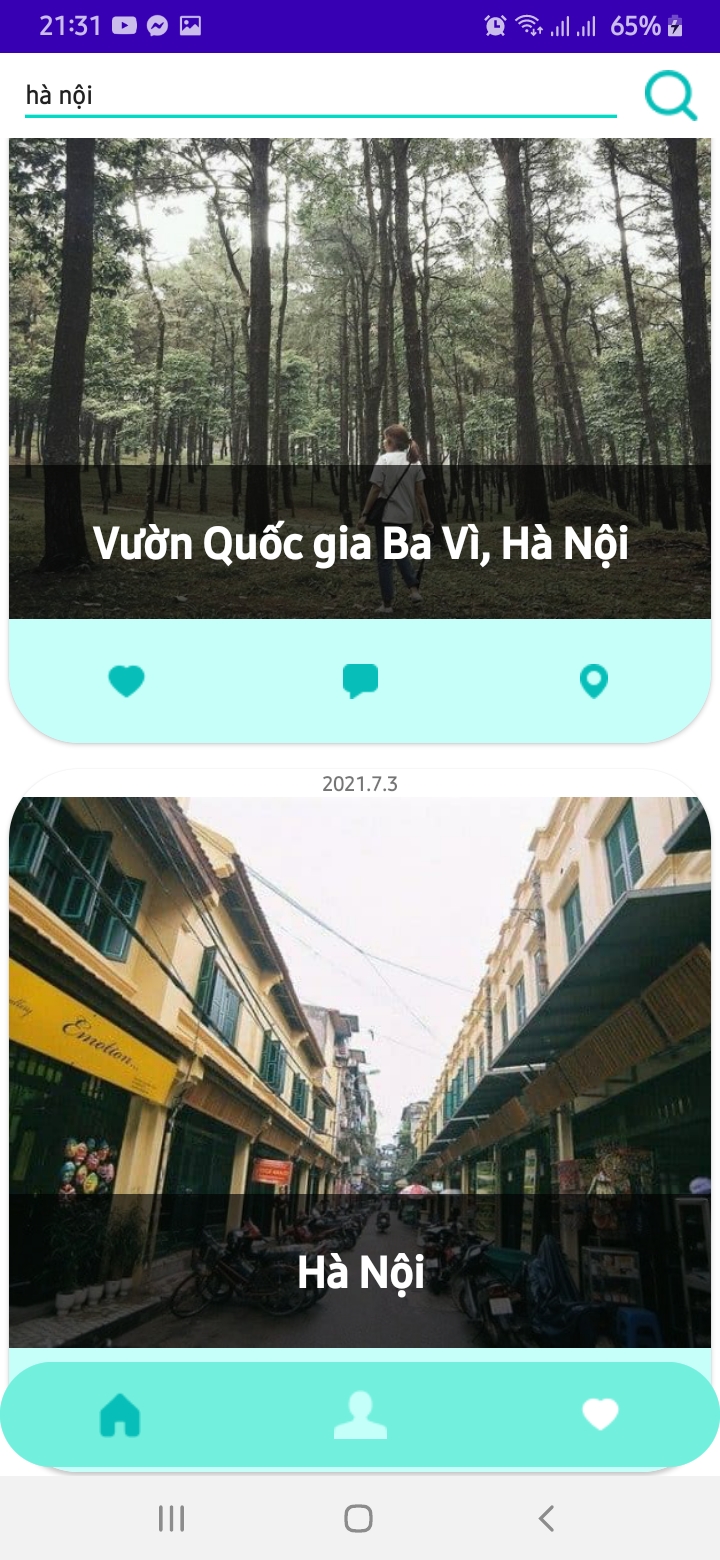The height and width of the screenshot is (1560, 720).
Task: Select the Home icon in bottom navigation
Action: click(120, 1415)
